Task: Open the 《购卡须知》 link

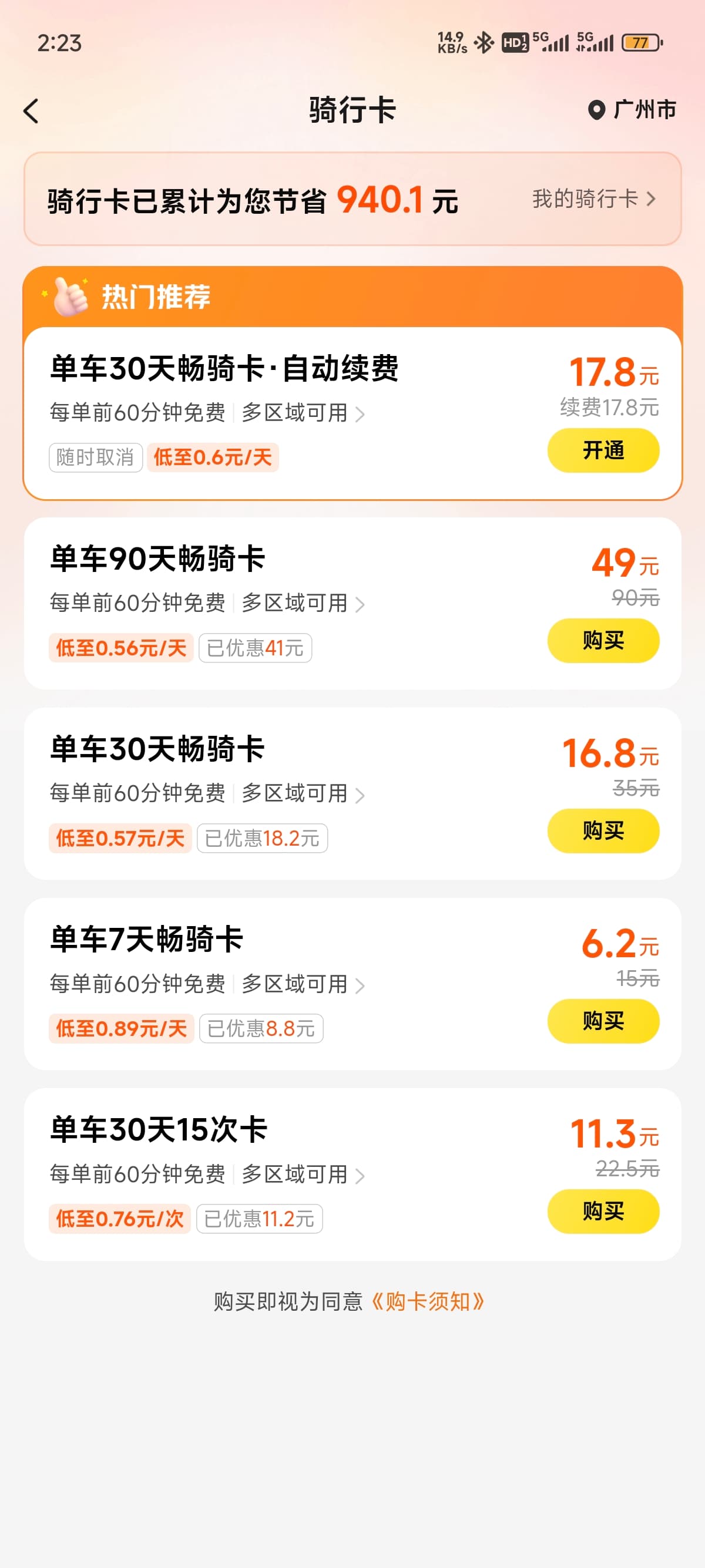Action: pyautogui.click(x=427, y=1301)
